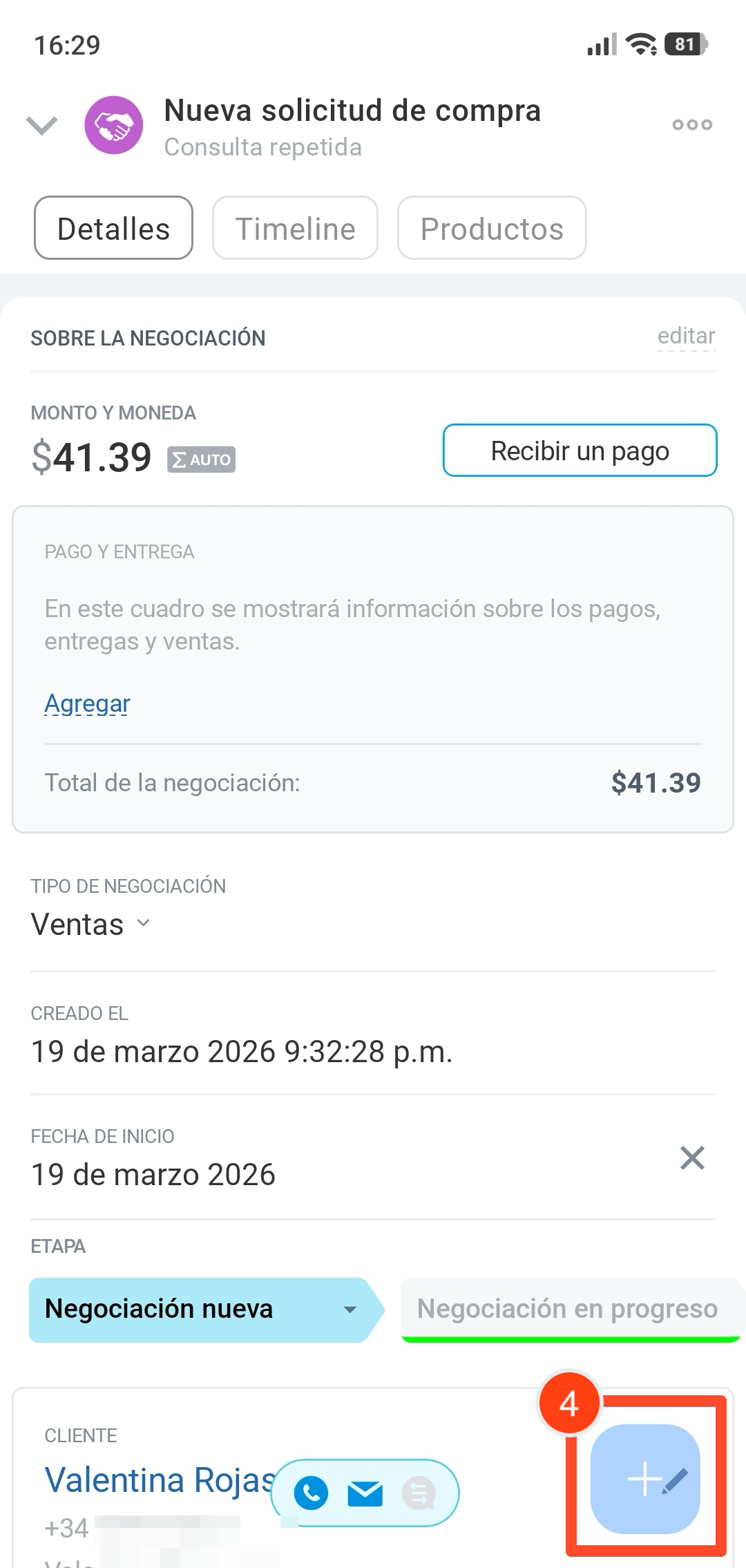This screenshot has height=1568, width=746.
Task: Open the Fecha de inicio date field
Action: [153, 1175]
